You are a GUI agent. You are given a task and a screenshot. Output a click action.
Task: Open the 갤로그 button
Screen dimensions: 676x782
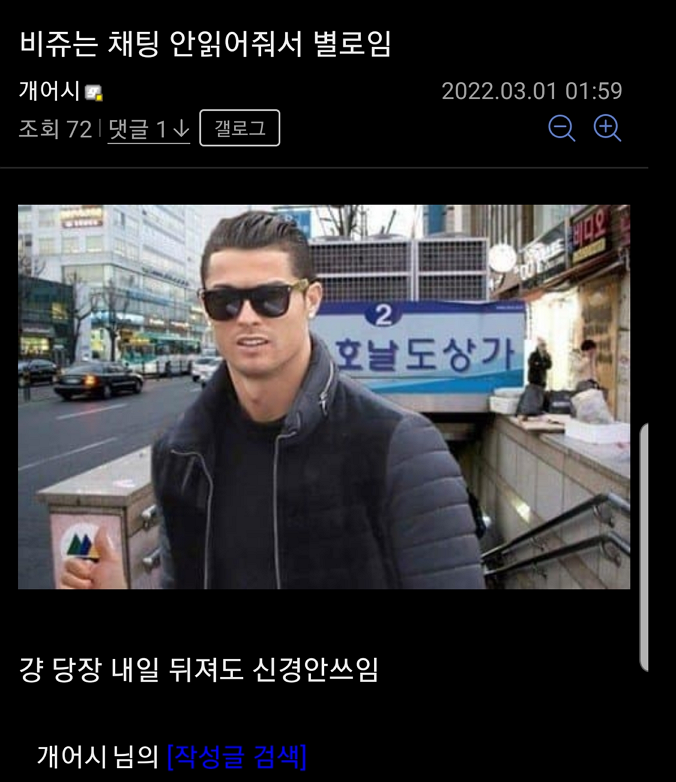239,128
